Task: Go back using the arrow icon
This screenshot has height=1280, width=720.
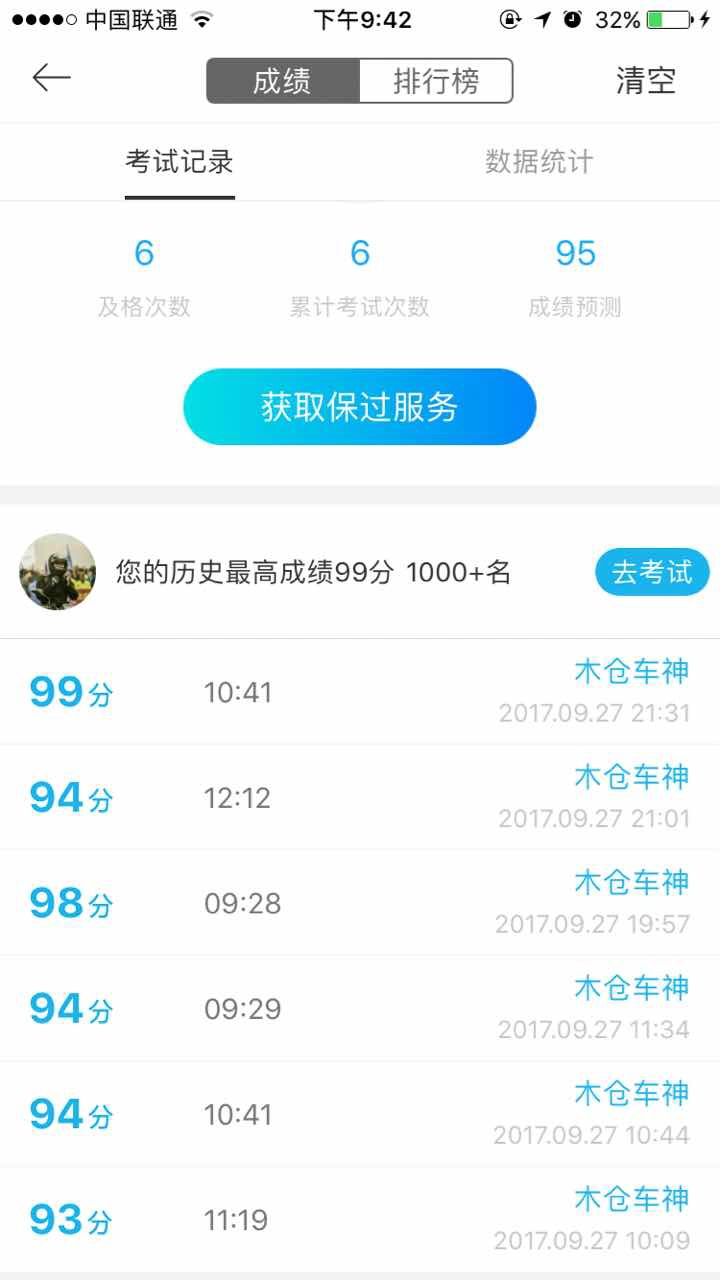Action: [52, 78]
